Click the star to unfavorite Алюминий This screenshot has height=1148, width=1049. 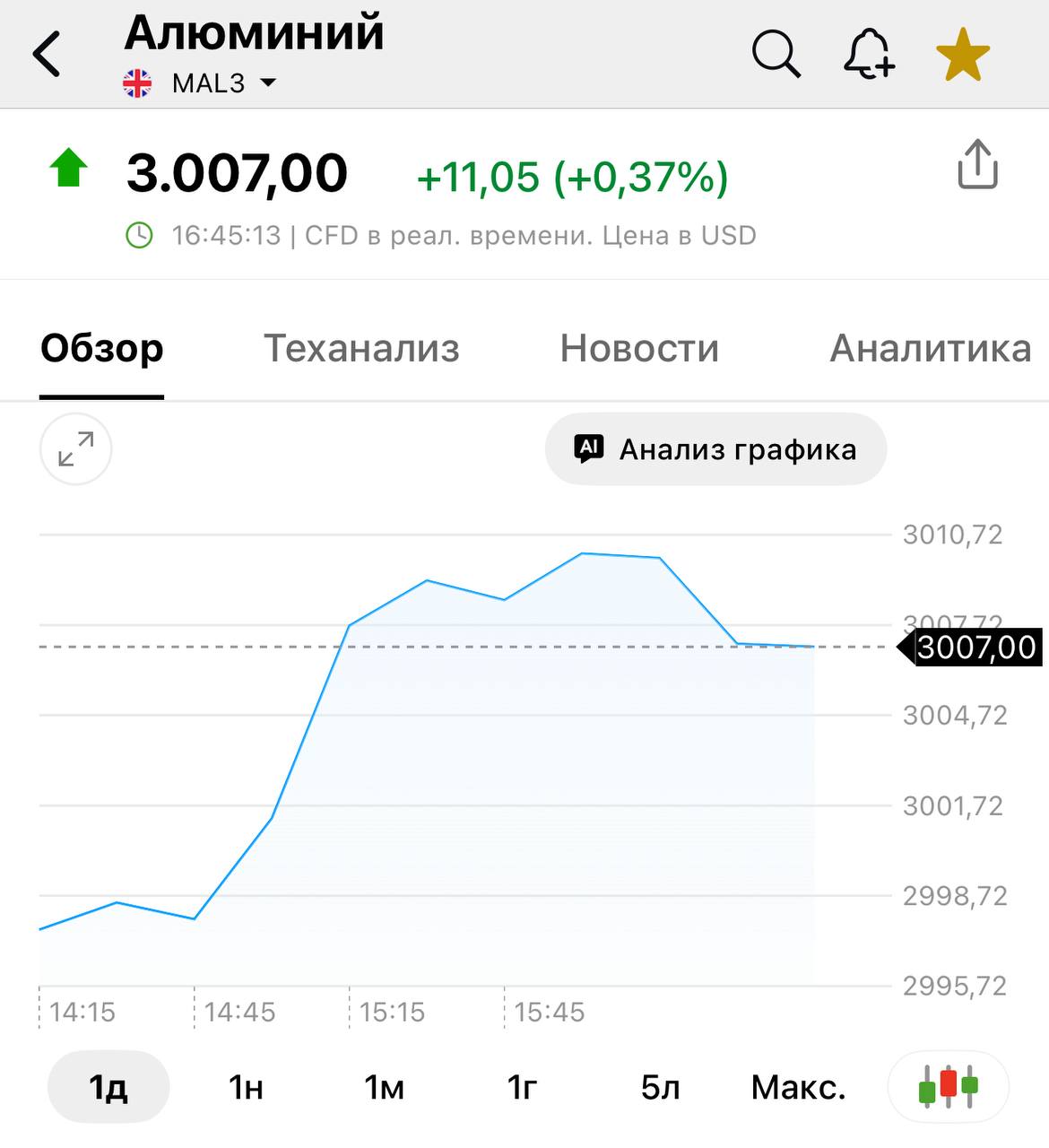962,54
